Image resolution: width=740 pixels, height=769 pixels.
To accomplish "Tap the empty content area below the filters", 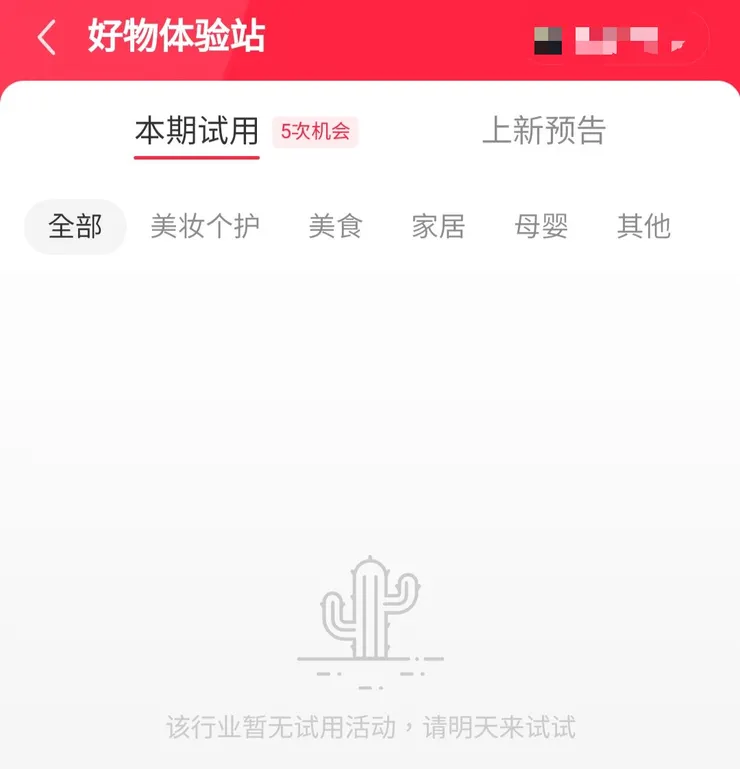I will [x=370, y=400].
